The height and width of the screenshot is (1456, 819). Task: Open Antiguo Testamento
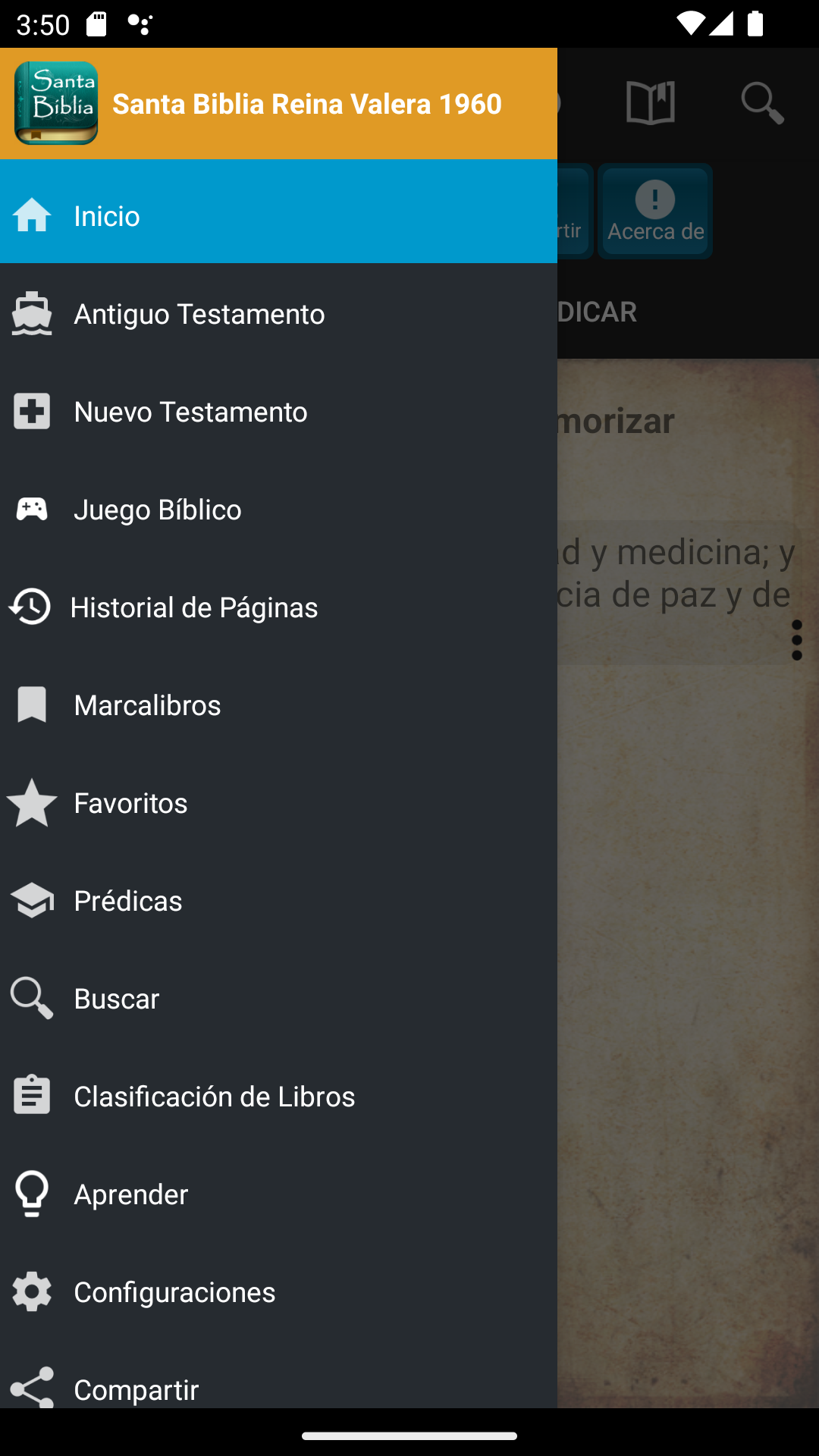pos(278,314)
